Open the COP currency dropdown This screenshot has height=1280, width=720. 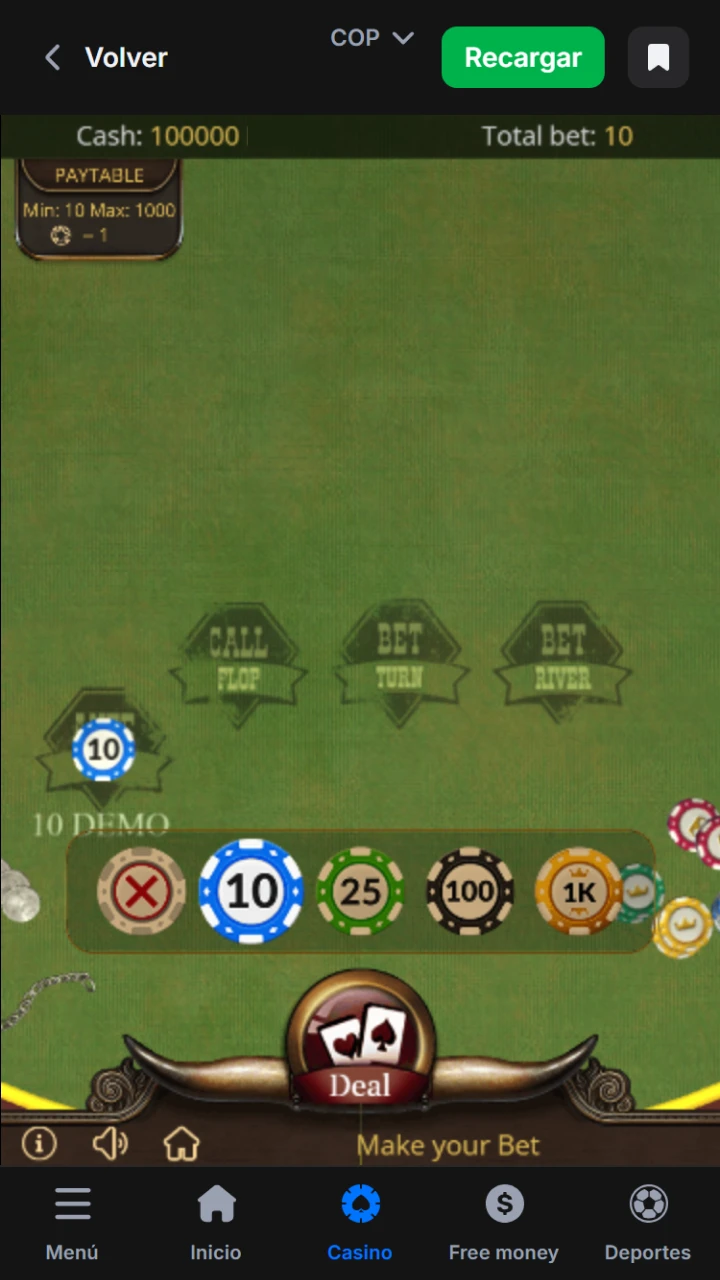(x=372, y=38)
